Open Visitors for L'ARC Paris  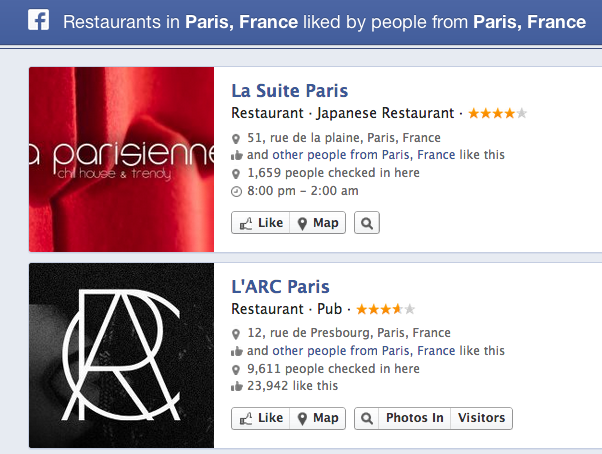click(481, 418)
